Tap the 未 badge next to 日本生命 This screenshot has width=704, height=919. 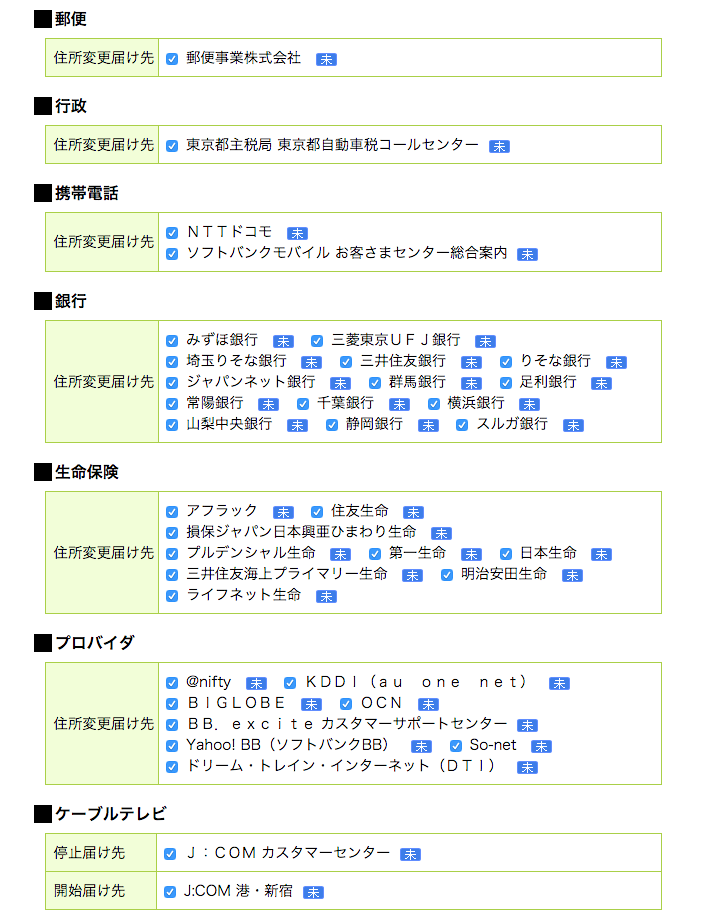tap(601, 555)
